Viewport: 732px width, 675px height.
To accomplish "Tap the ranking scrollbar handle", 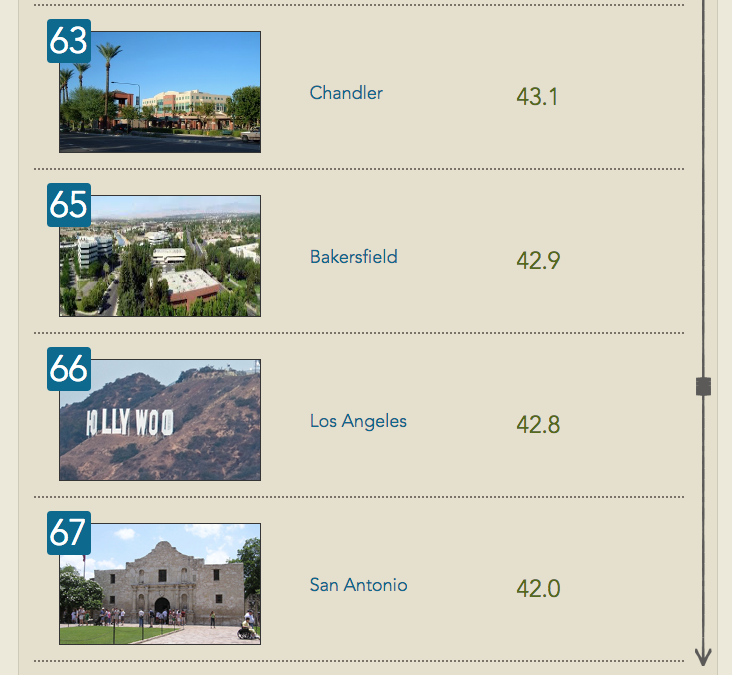I will (703, 387).
